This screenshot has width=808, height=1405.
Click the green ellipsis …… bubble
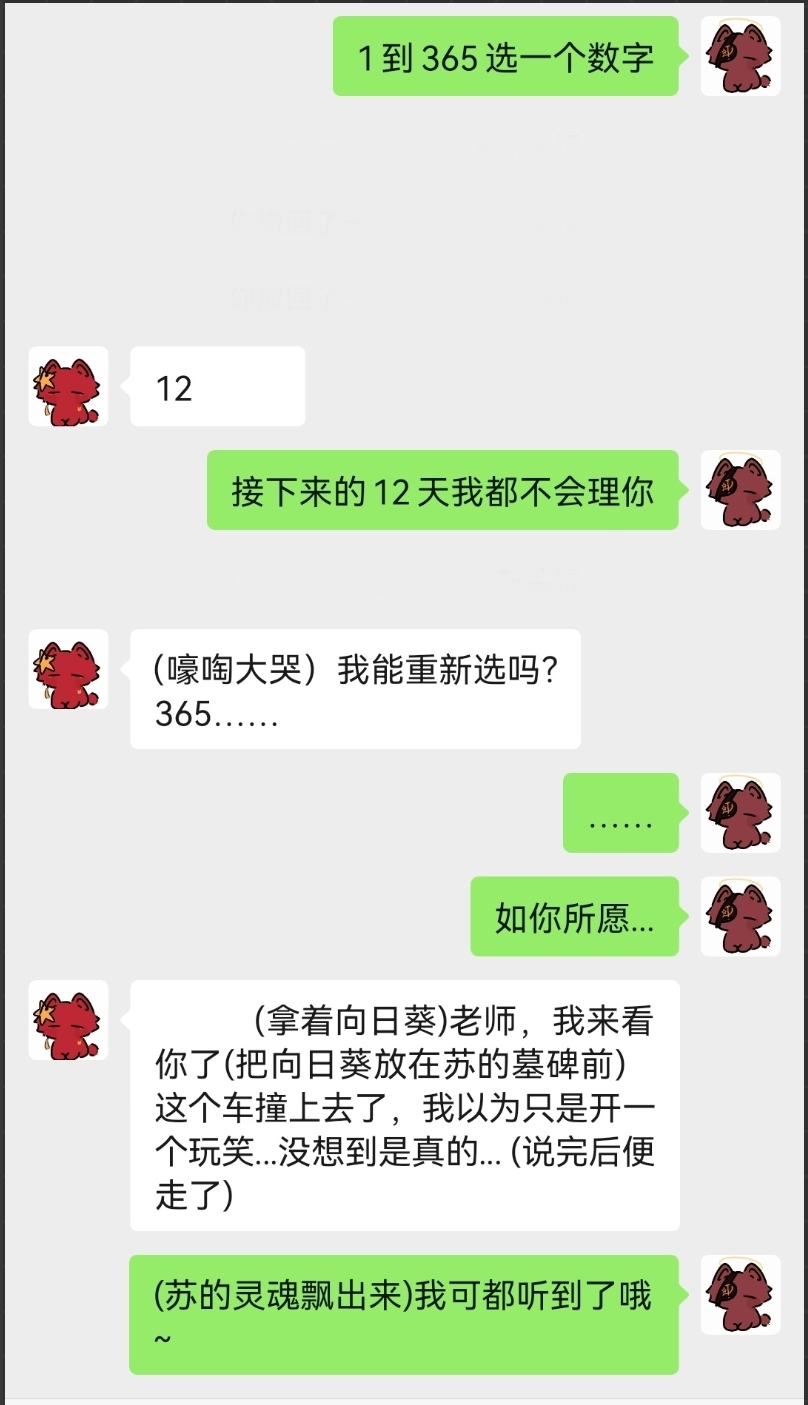(621, 813)
